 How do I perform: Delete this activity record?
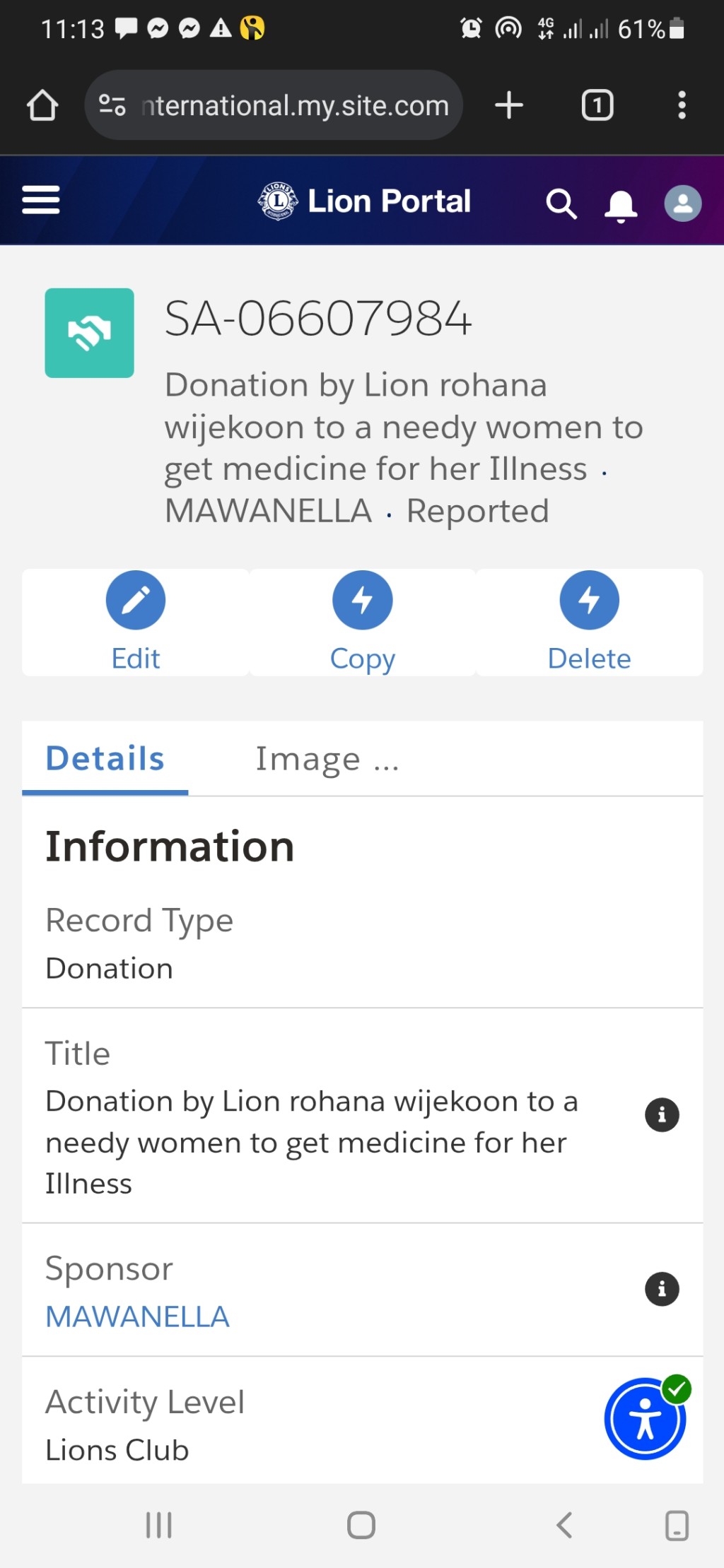click(590, 622)
